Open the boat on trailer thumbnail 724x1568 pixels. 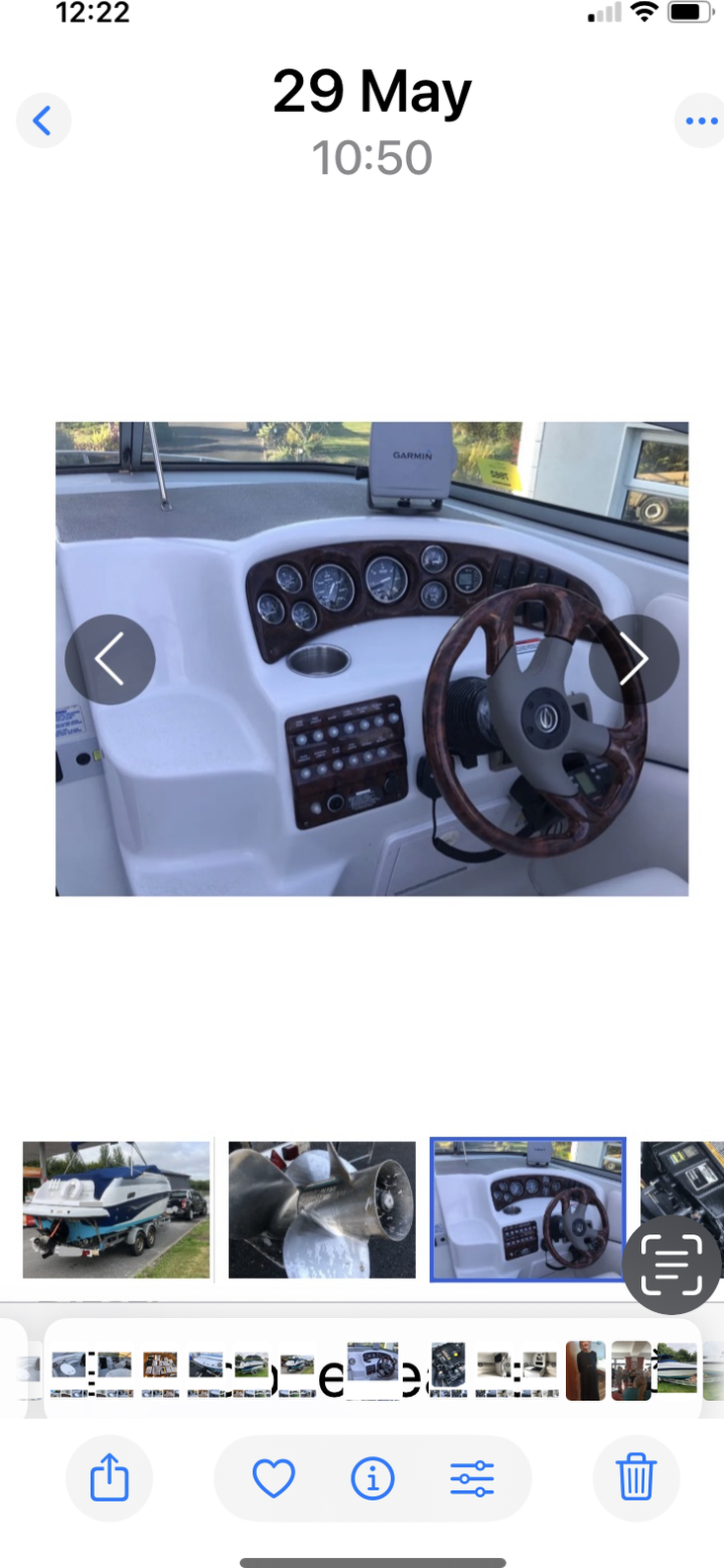point(117,1209)
